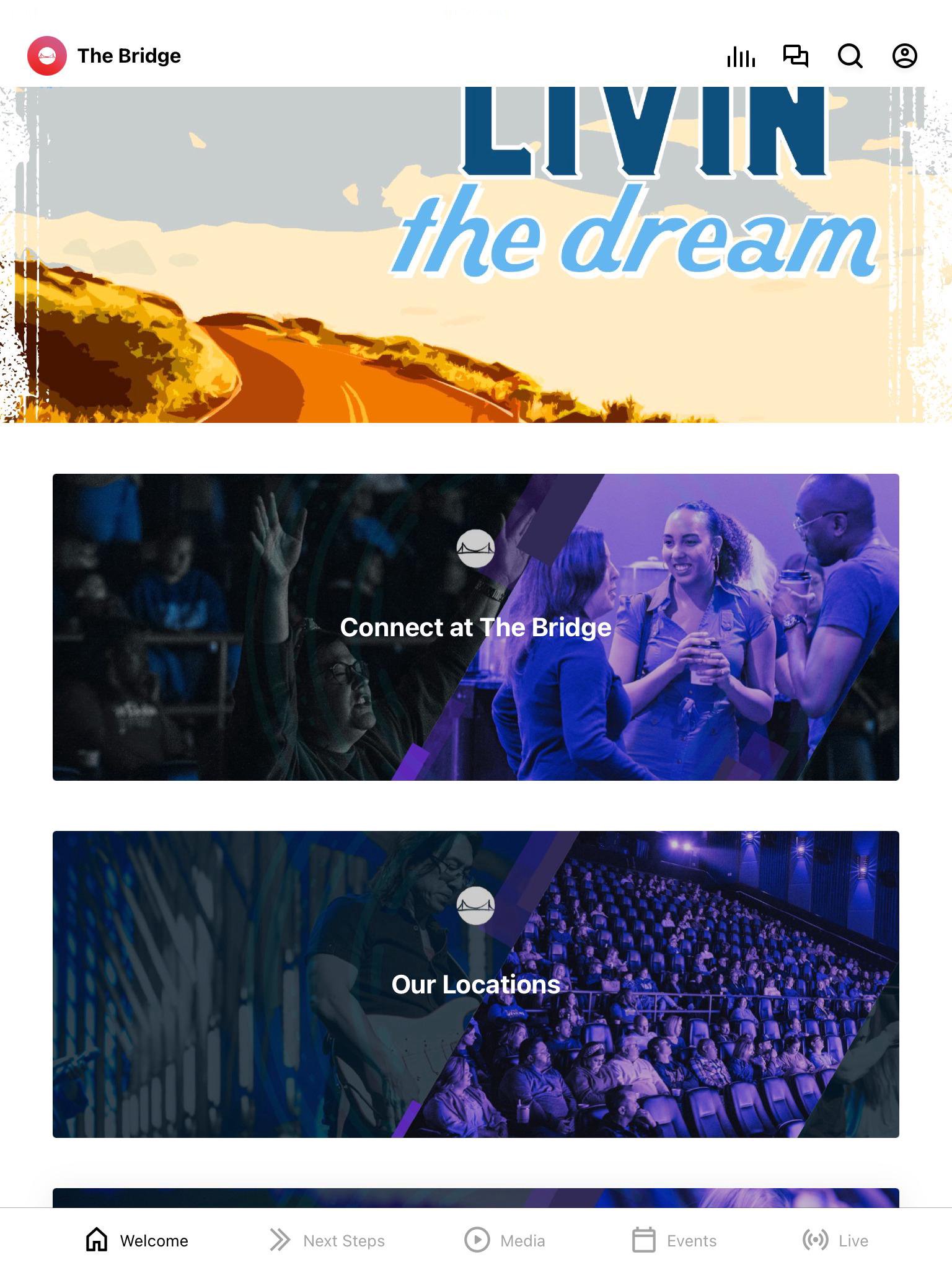Open the Live tab
Viewport: 952px width, 1270px height.
(835, 1240)
